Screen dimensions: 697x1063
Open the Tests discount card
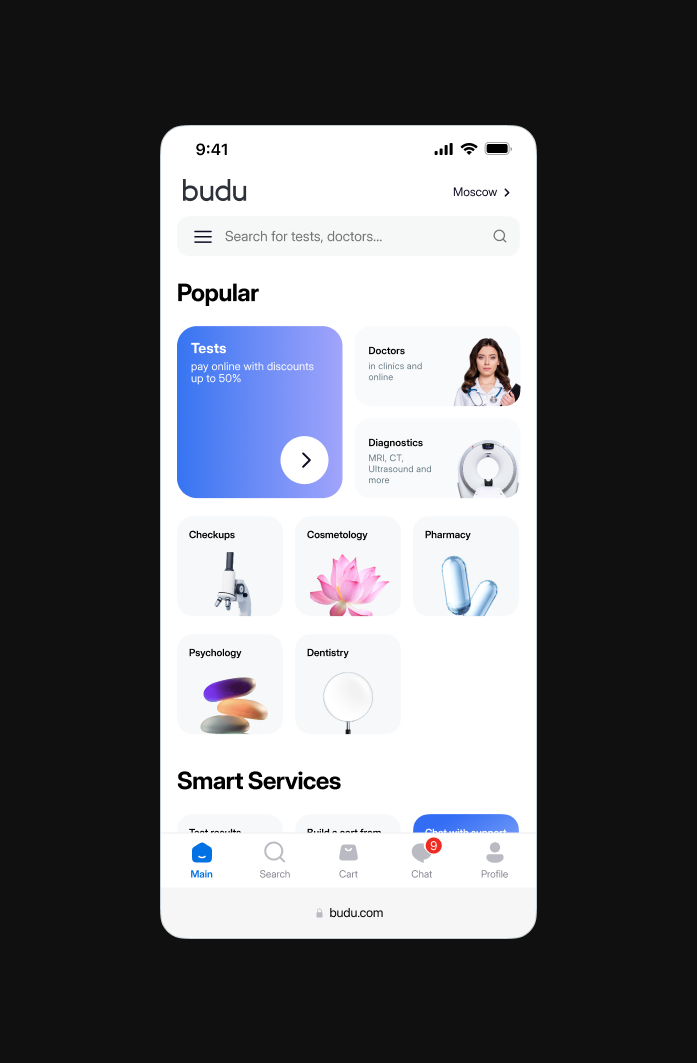pyautogui.click(x=259, y=411)
